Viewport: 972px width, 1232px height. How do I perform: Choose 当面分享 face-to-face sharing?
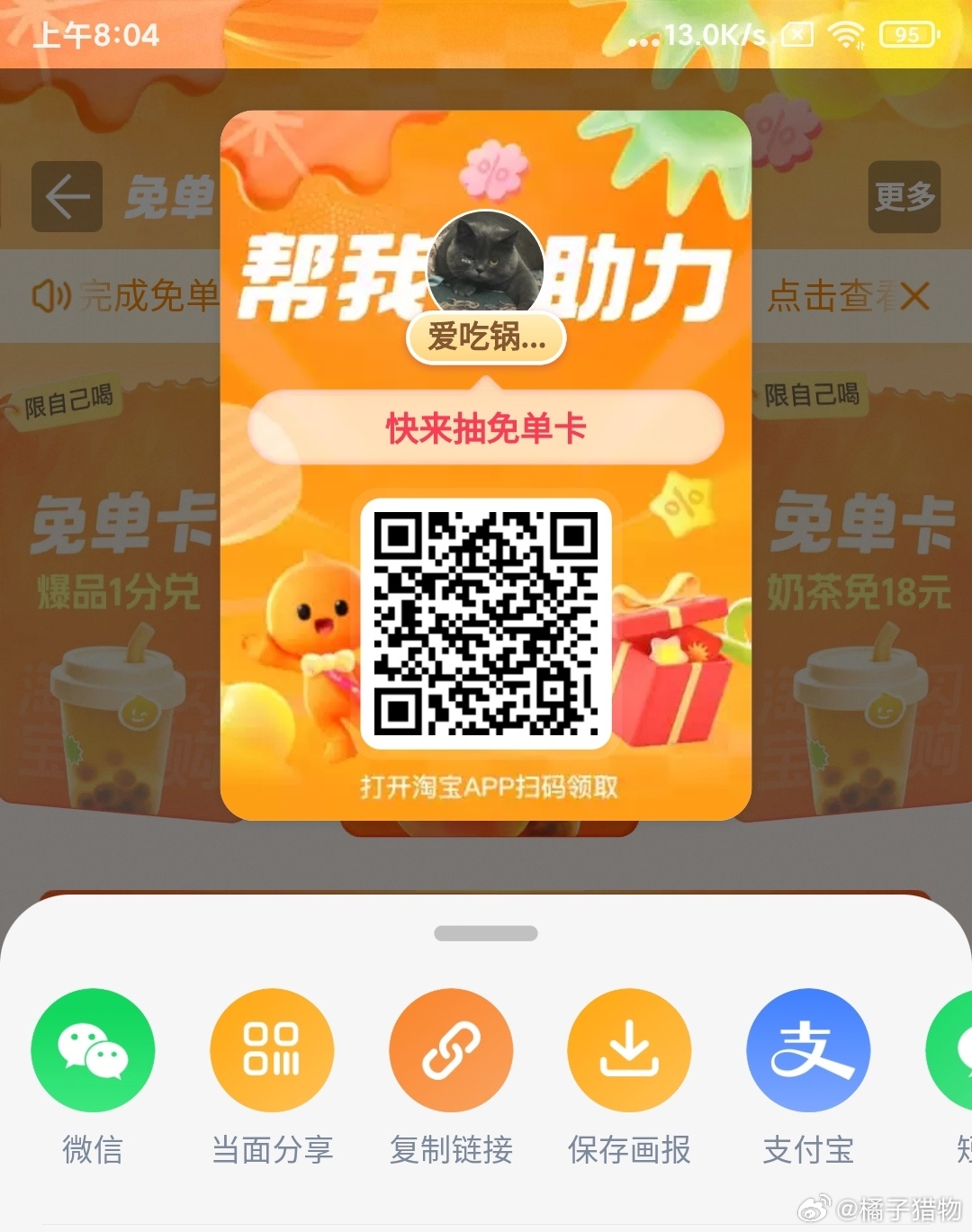coord(272,1050)
